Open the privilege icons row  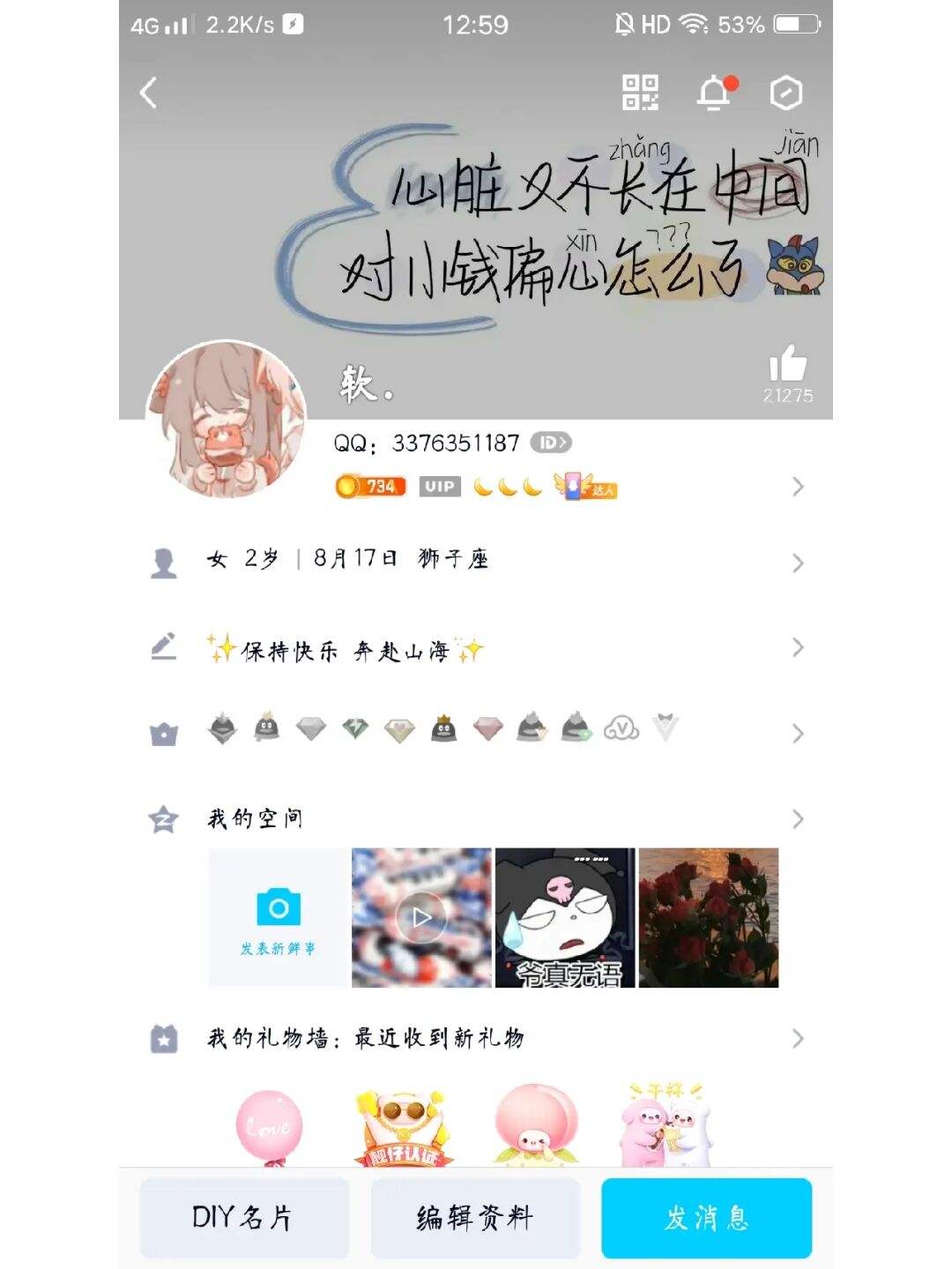[476, 731]
